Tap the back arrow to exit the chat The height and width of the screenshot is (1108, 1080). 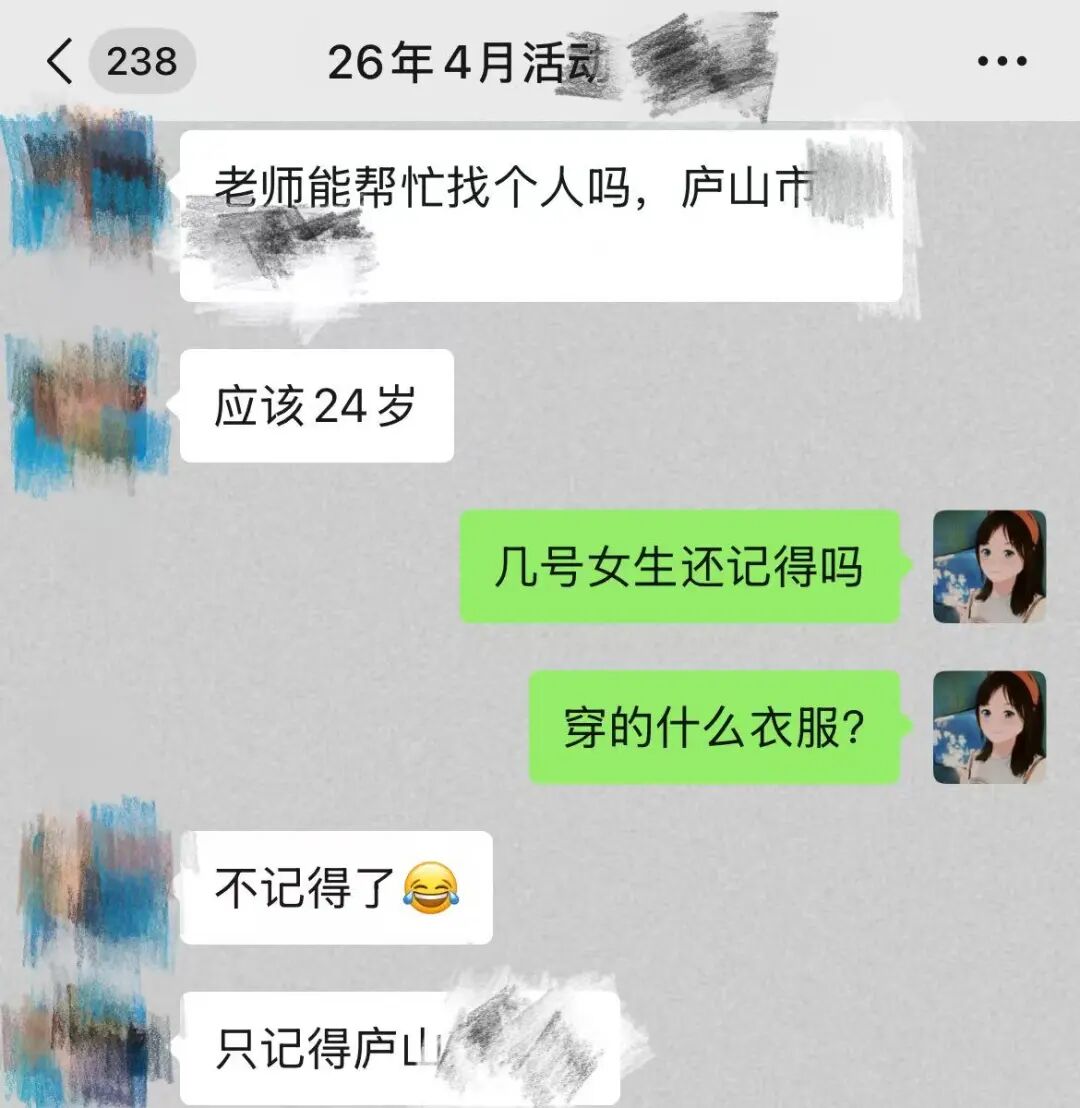coord(60,60)
